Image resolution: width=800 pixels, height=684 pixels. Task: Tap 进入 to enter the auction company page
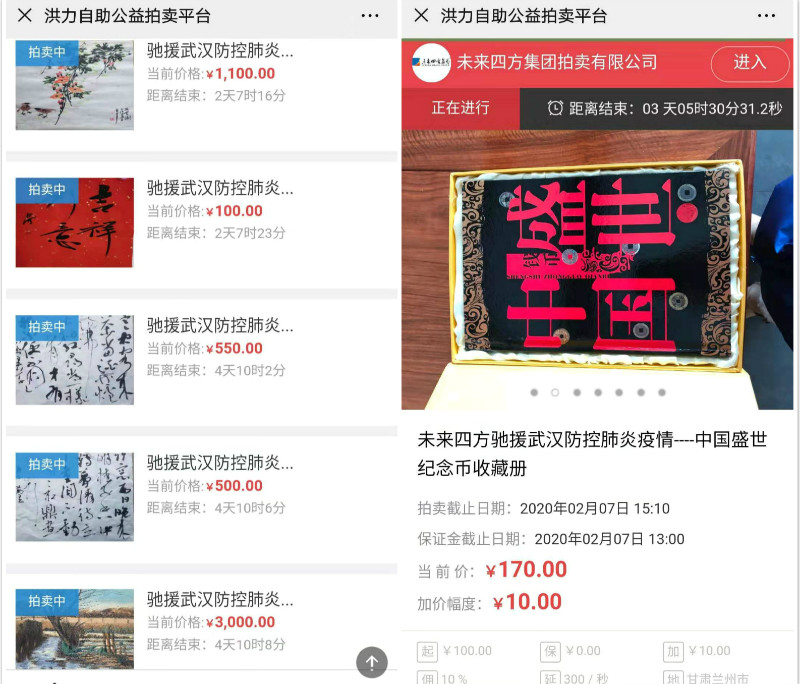749,63
